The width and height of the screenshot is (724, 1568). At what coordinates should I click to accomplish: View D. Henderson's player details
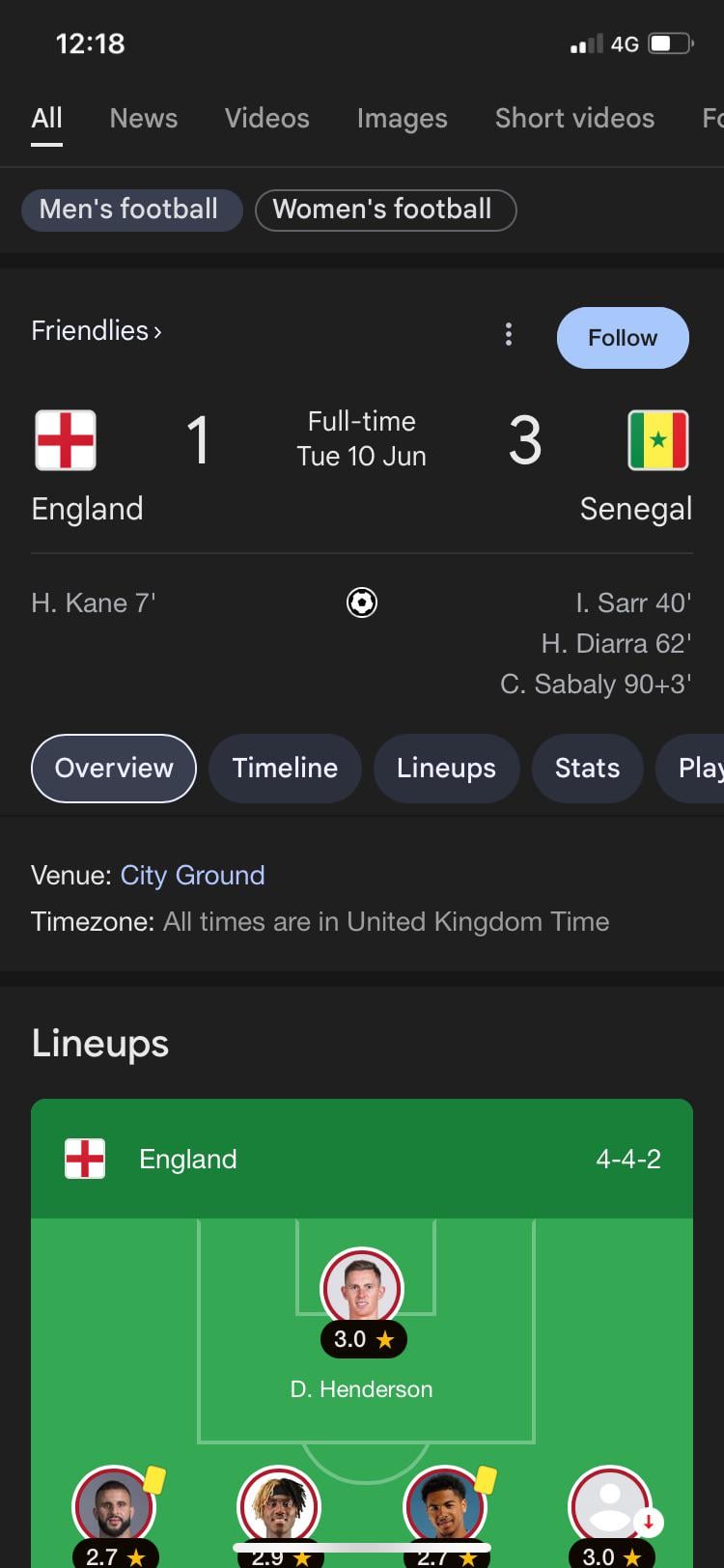pos(362,1324)
